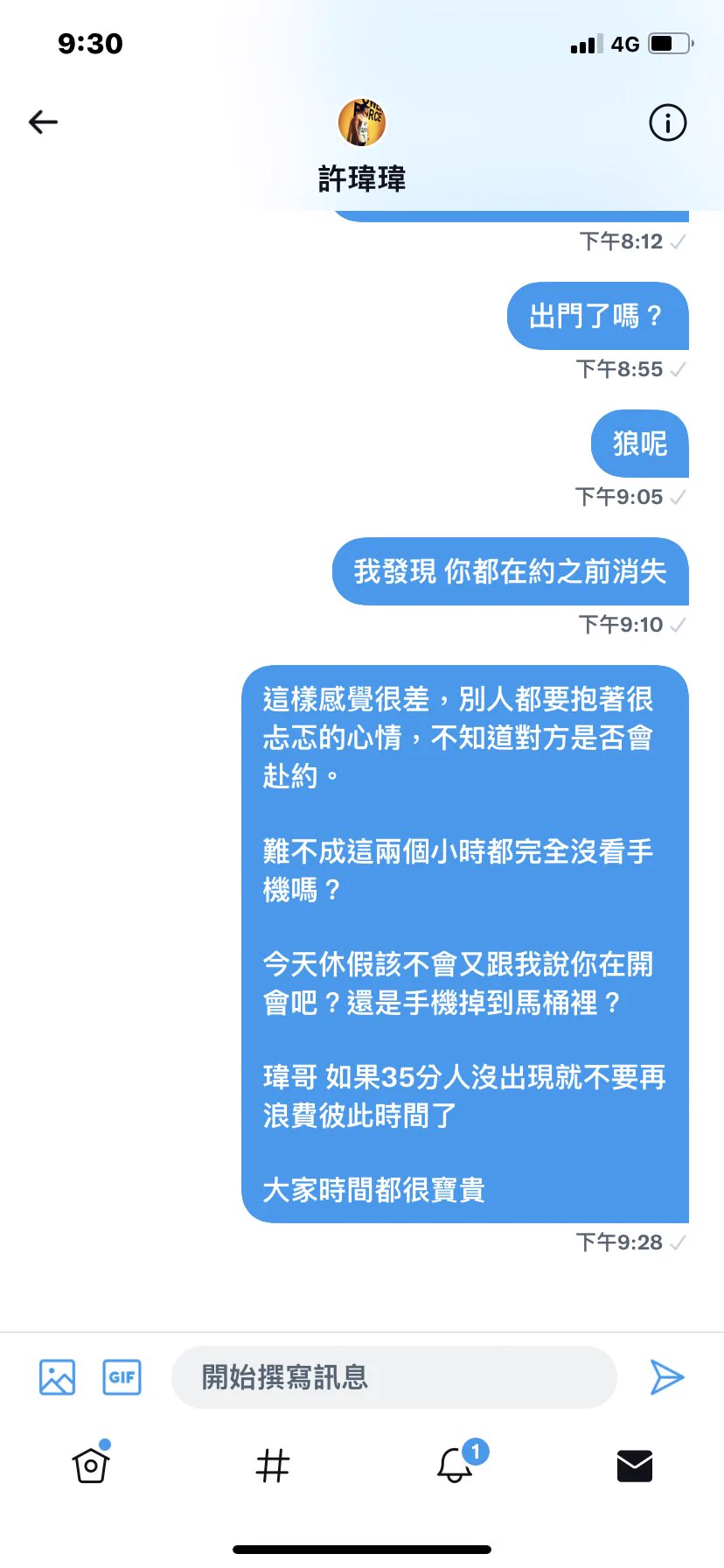724x1568 pixels.
Task: Open the notifications bell tab
Action: [x=455, y=1466]
